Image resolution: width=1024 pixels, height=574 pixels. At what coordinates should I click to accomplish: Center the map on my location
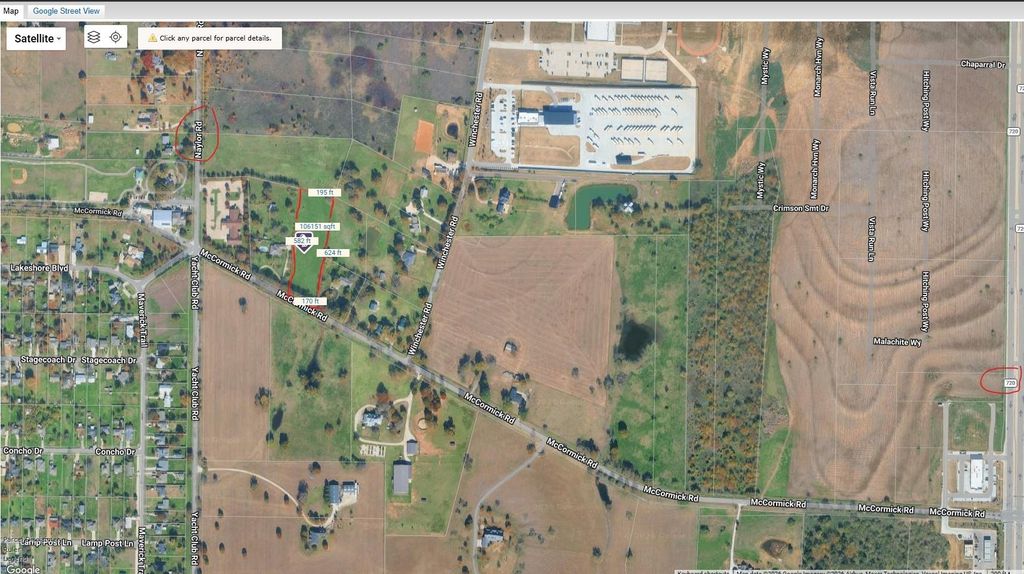coord(116,37)
